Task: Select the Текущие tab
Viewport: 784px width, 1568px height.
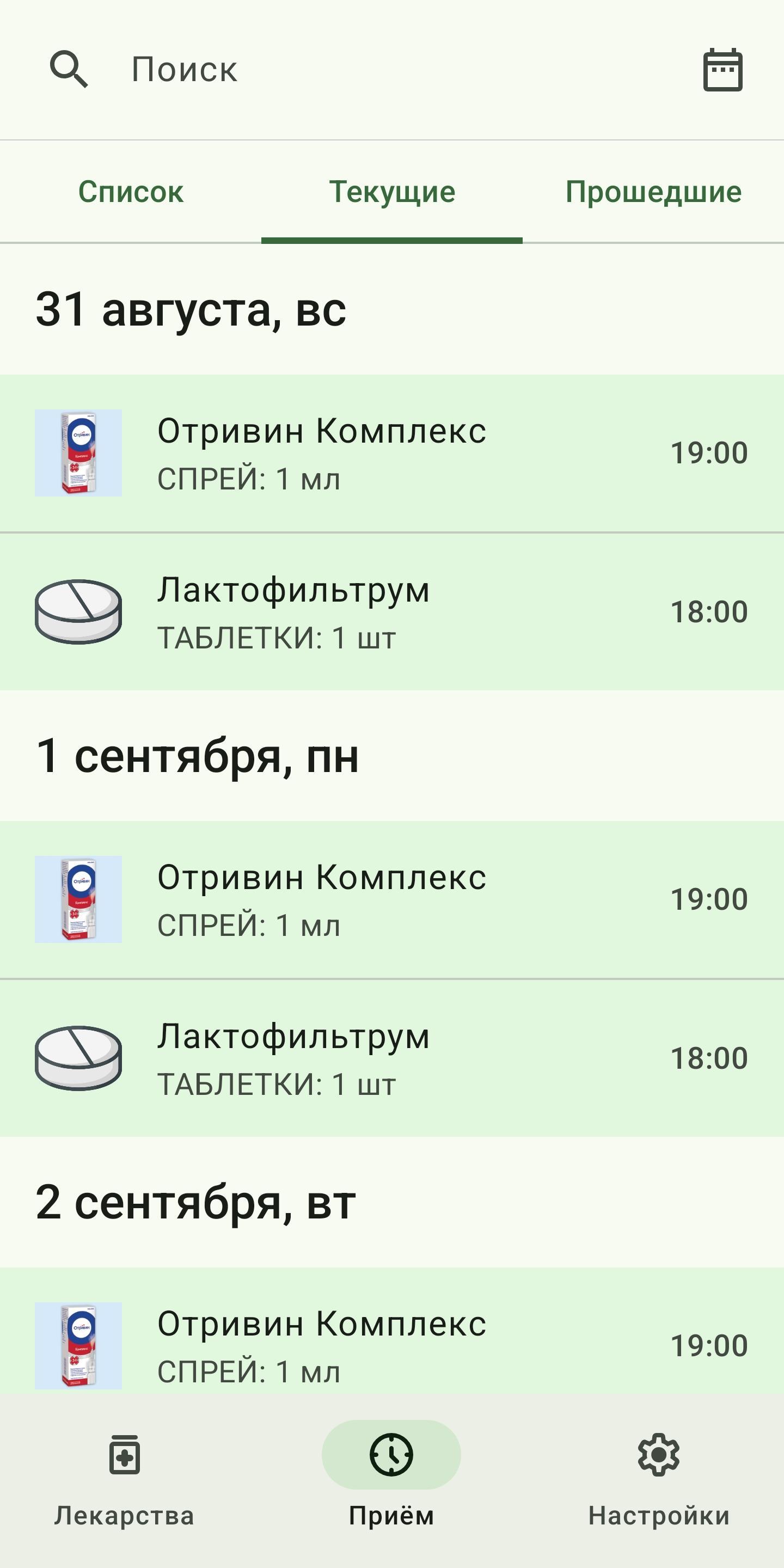Action: tap(392, 192)
